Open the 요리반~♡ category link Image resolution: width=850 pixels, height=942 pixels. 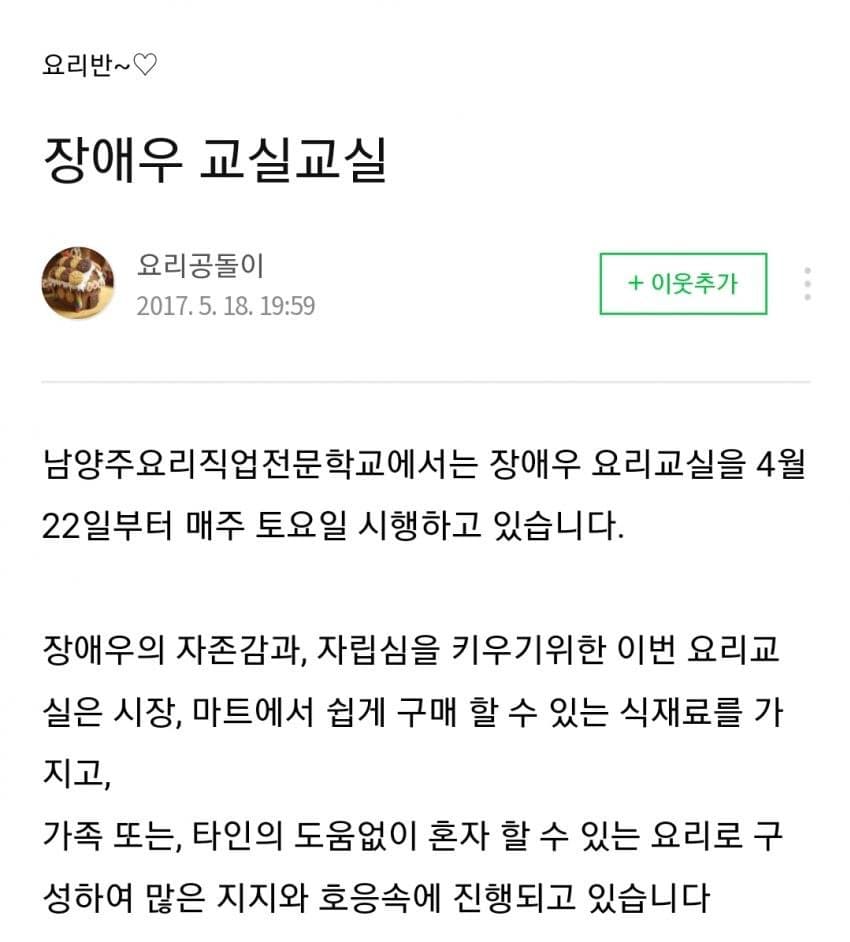tap(101, 66)
